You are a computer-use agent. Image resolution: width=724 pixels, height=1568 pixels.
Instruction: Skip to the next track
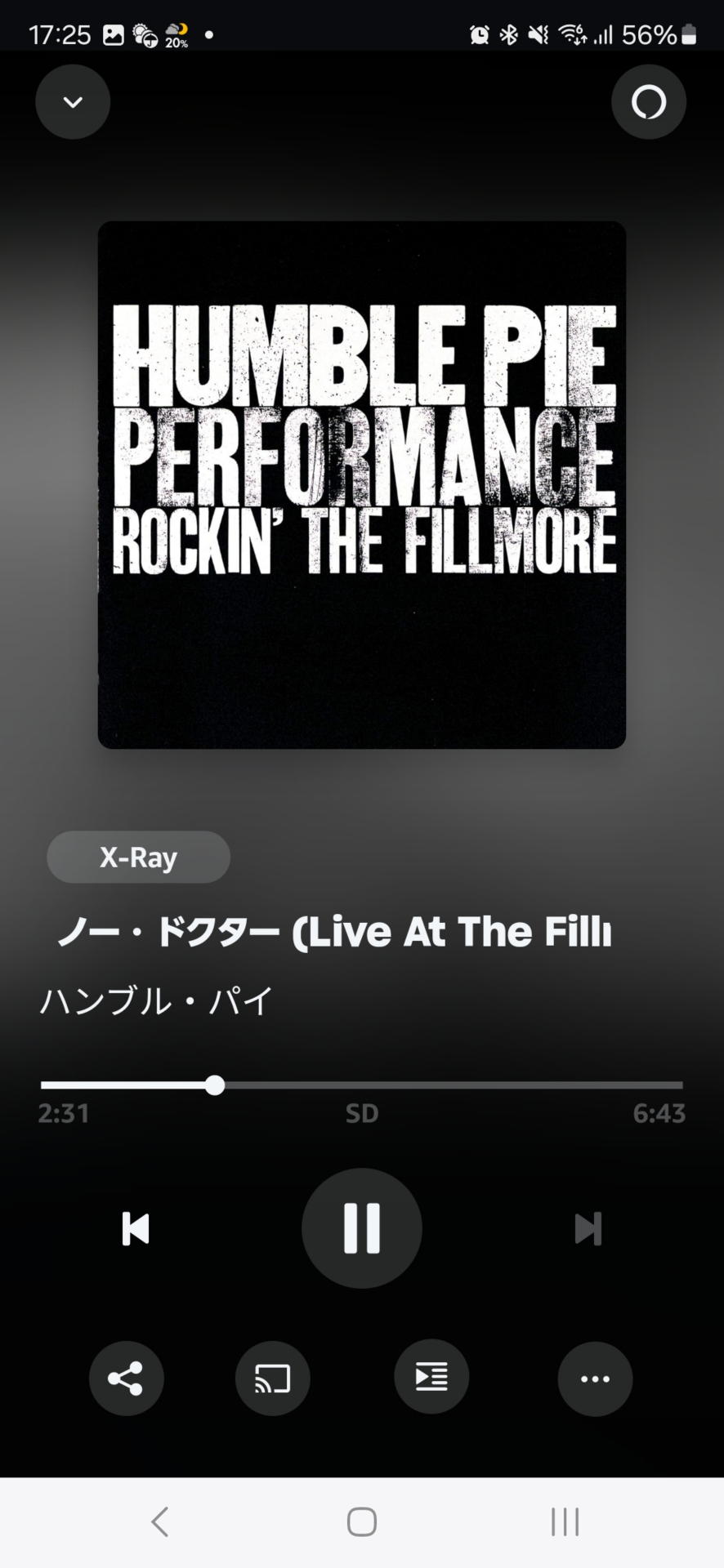coord(588,1228)
